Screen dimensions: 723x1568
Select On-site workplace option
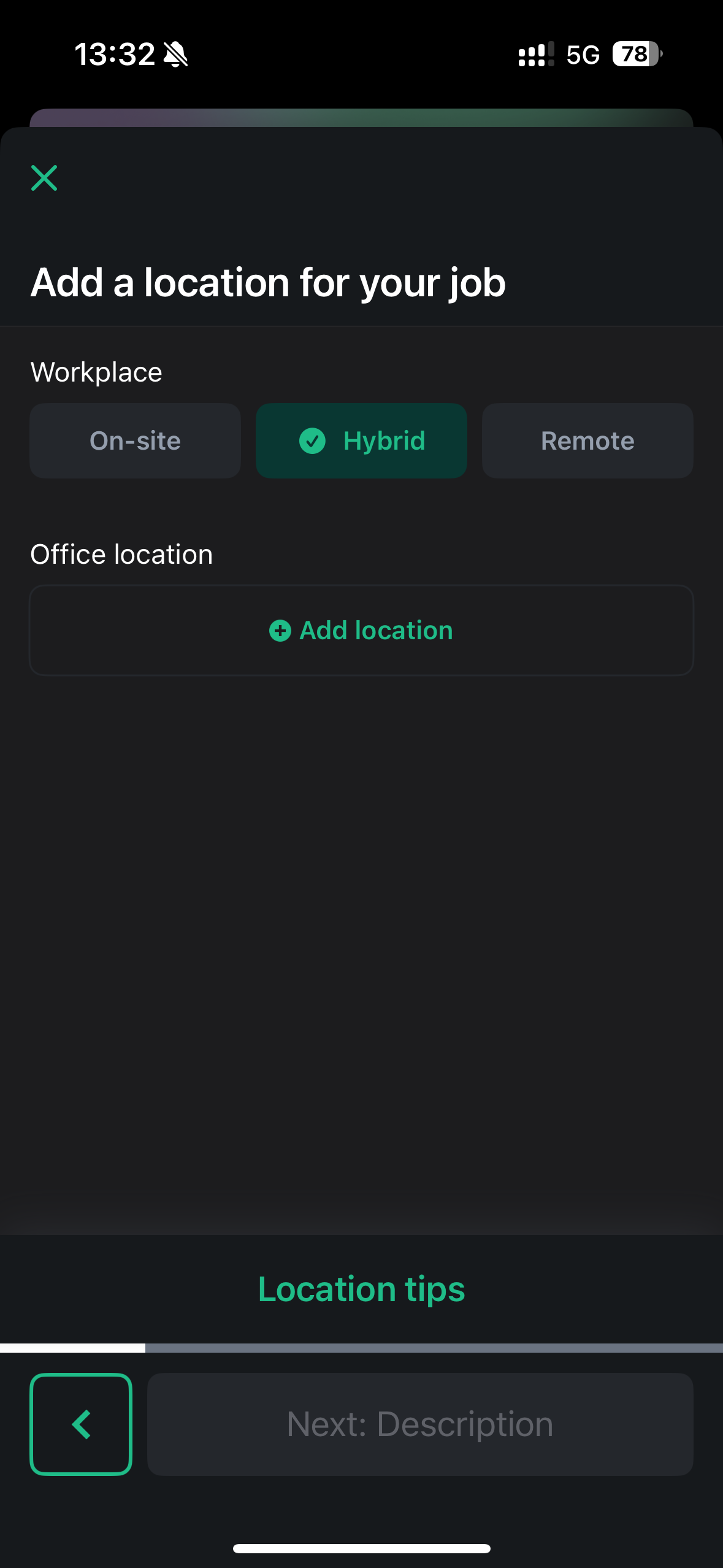click(135, 440)
